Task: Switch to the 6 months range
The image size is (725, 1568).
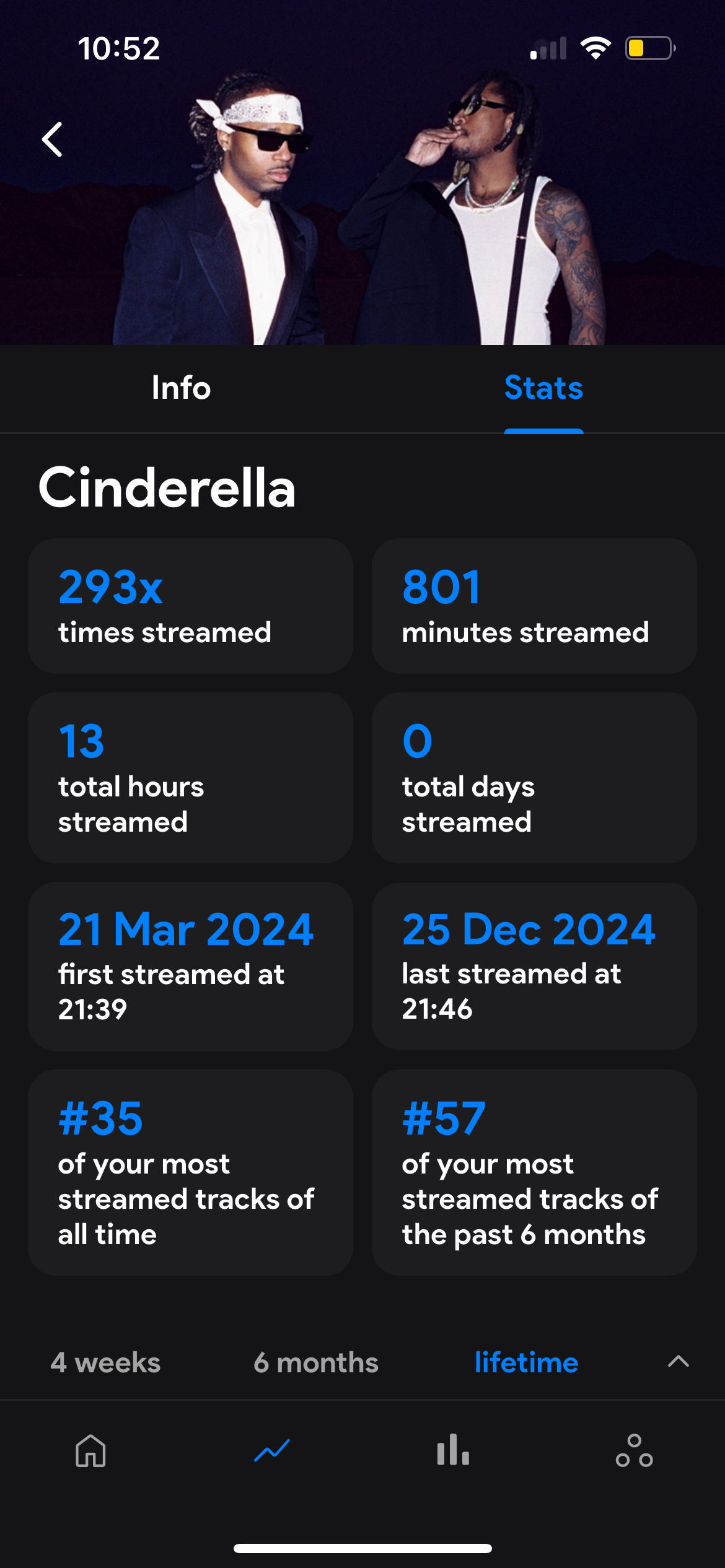Action: coord(316,1362)
